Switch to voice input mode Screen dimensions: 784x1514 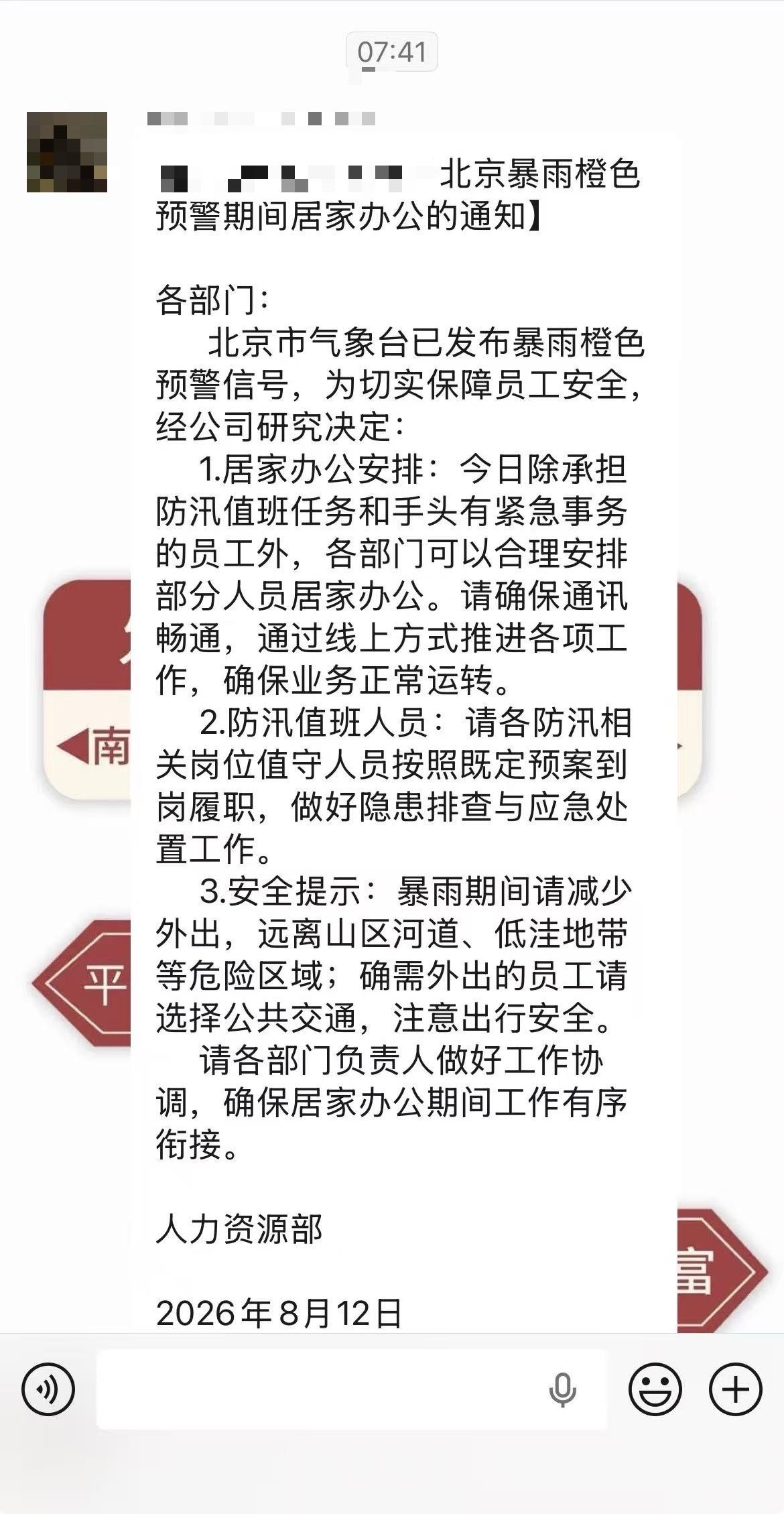coord(48,1389)
